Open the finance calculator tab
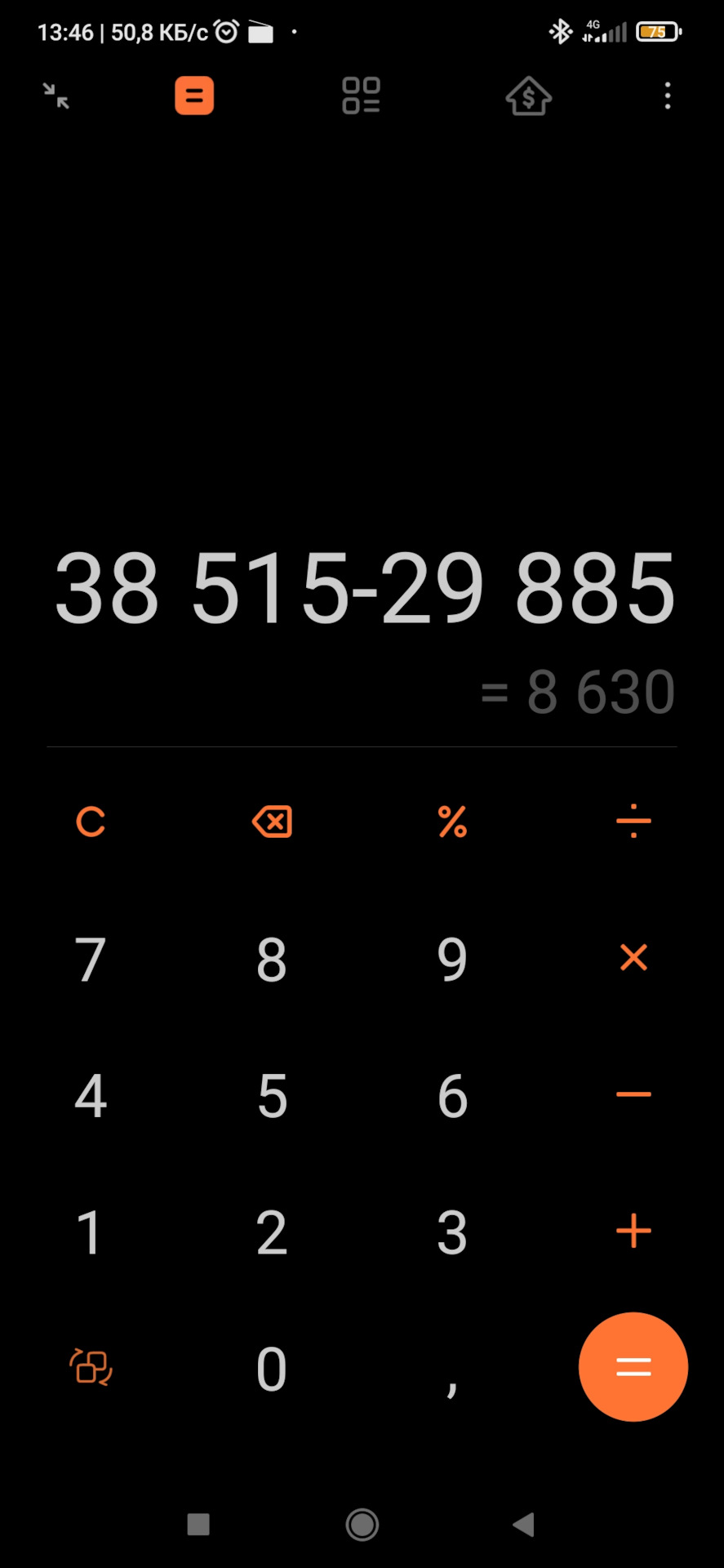The height and width of the screenshot is (1568, 724). [x=528, y=96]
